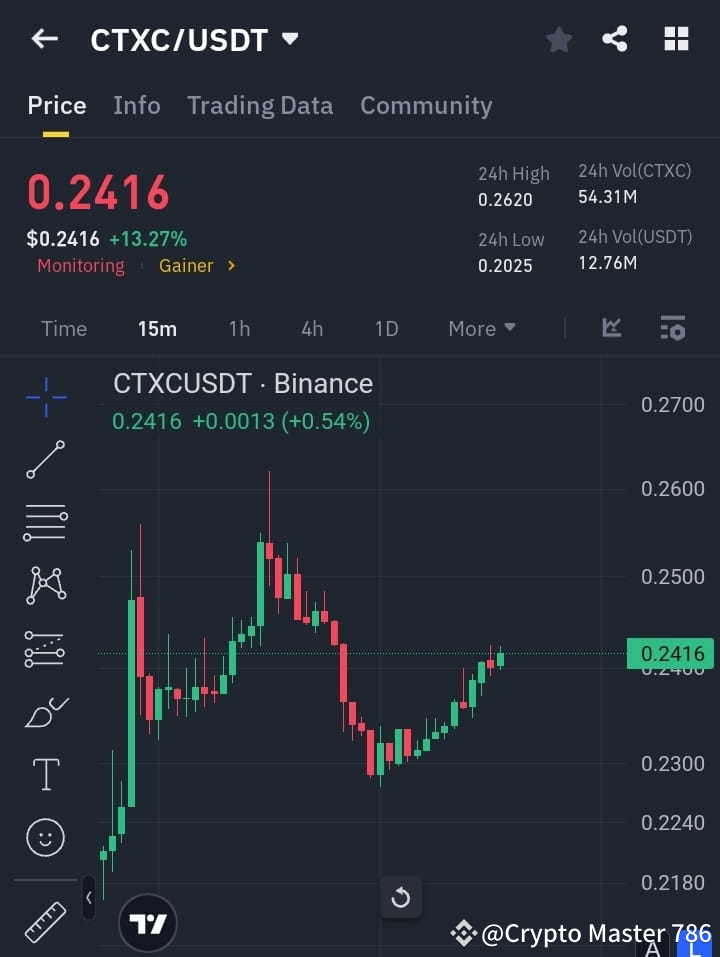Open the horizontal line tool

point(45,523)
